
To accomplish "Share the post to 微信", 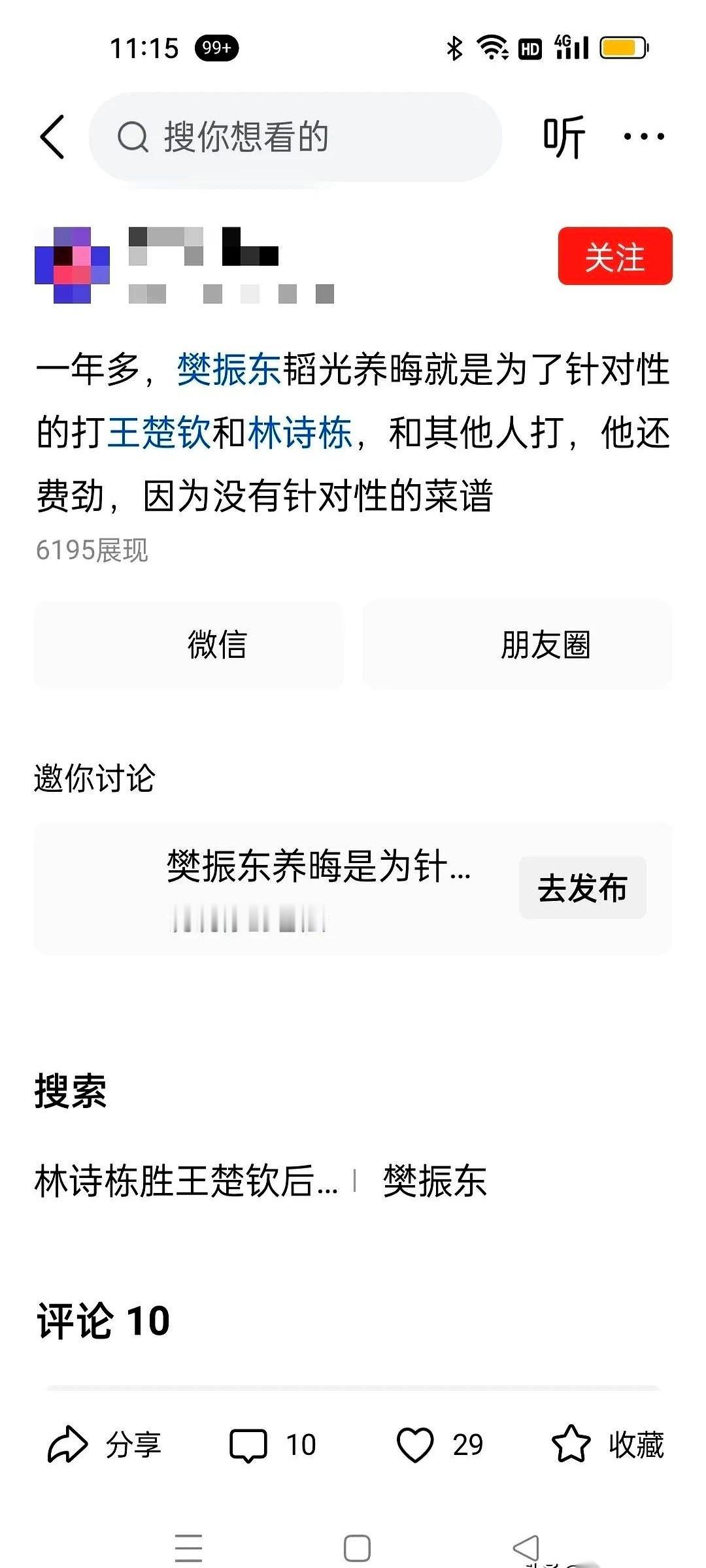I will click(189, 644).
